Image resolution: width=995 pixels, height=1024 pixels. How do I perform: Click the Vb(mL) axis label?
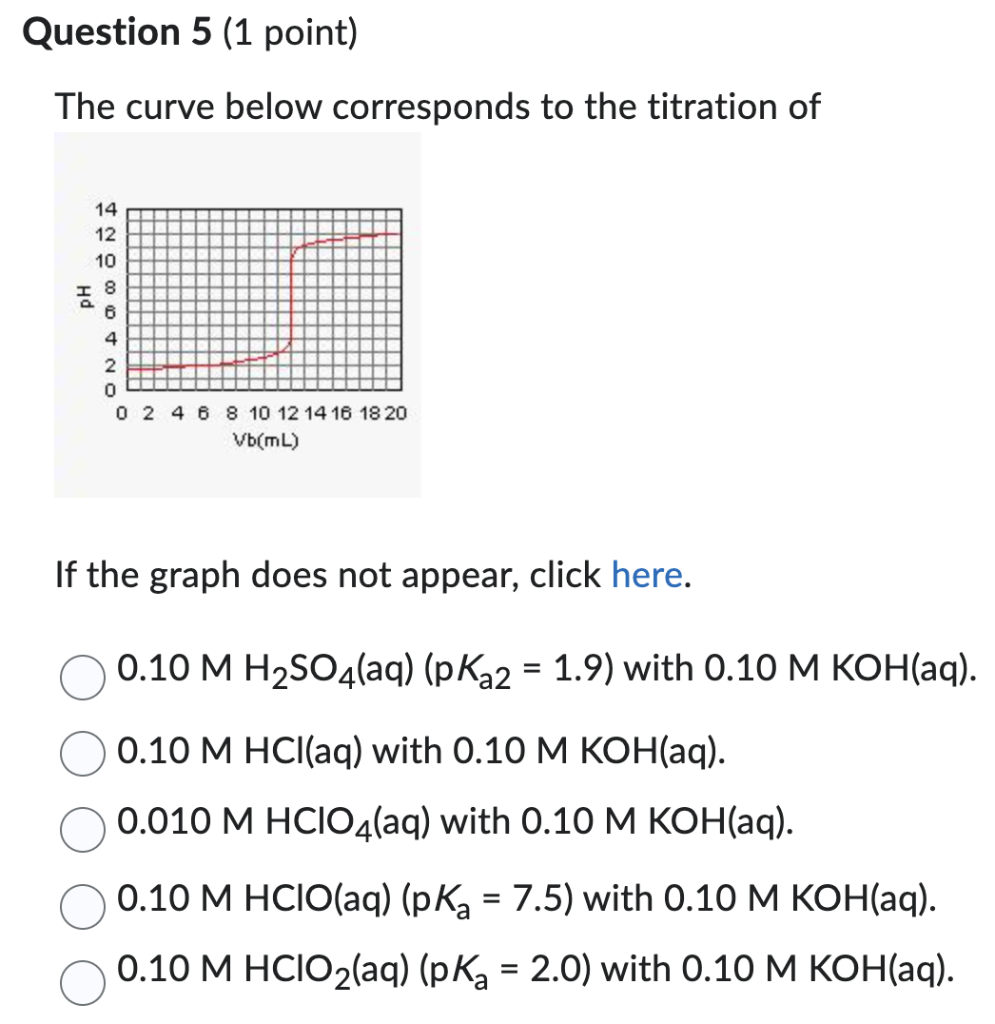pyautogui.click(x=265, y=436)
